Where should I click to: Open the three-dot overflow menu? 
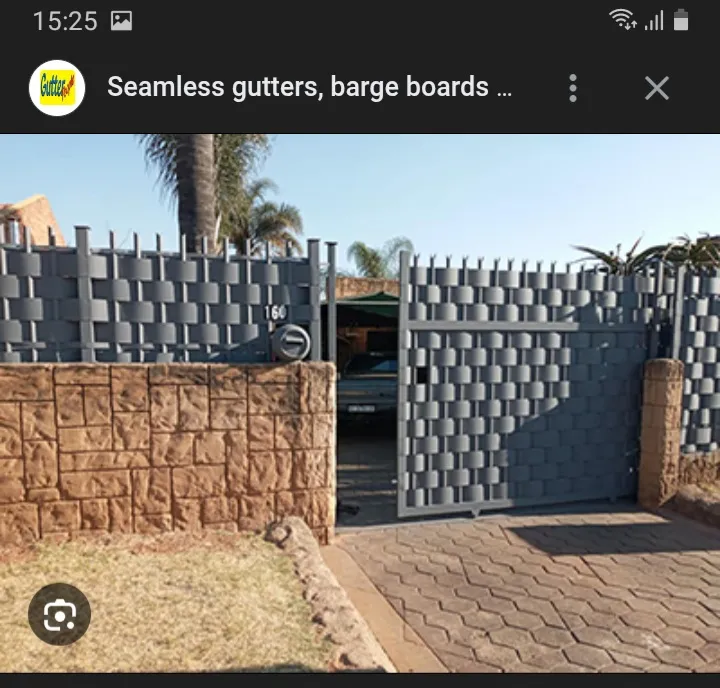[x=573, y=88]
